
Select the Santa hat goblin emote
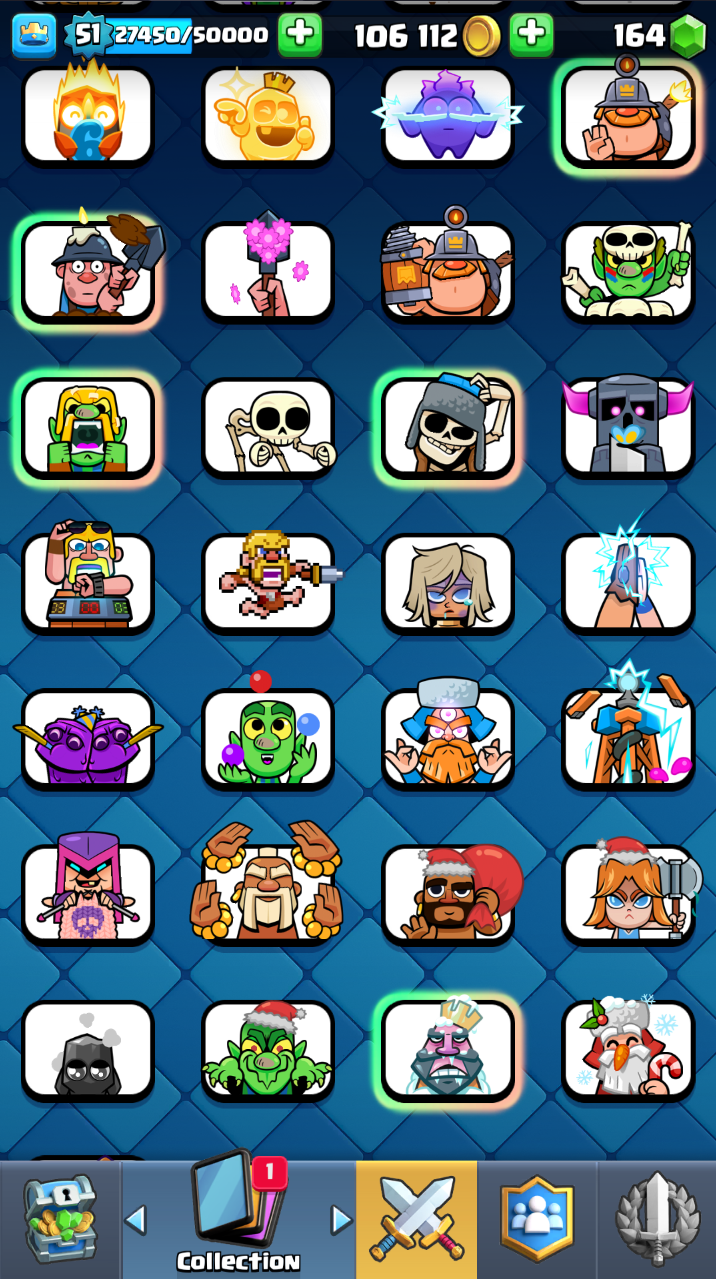[268, 1050]
